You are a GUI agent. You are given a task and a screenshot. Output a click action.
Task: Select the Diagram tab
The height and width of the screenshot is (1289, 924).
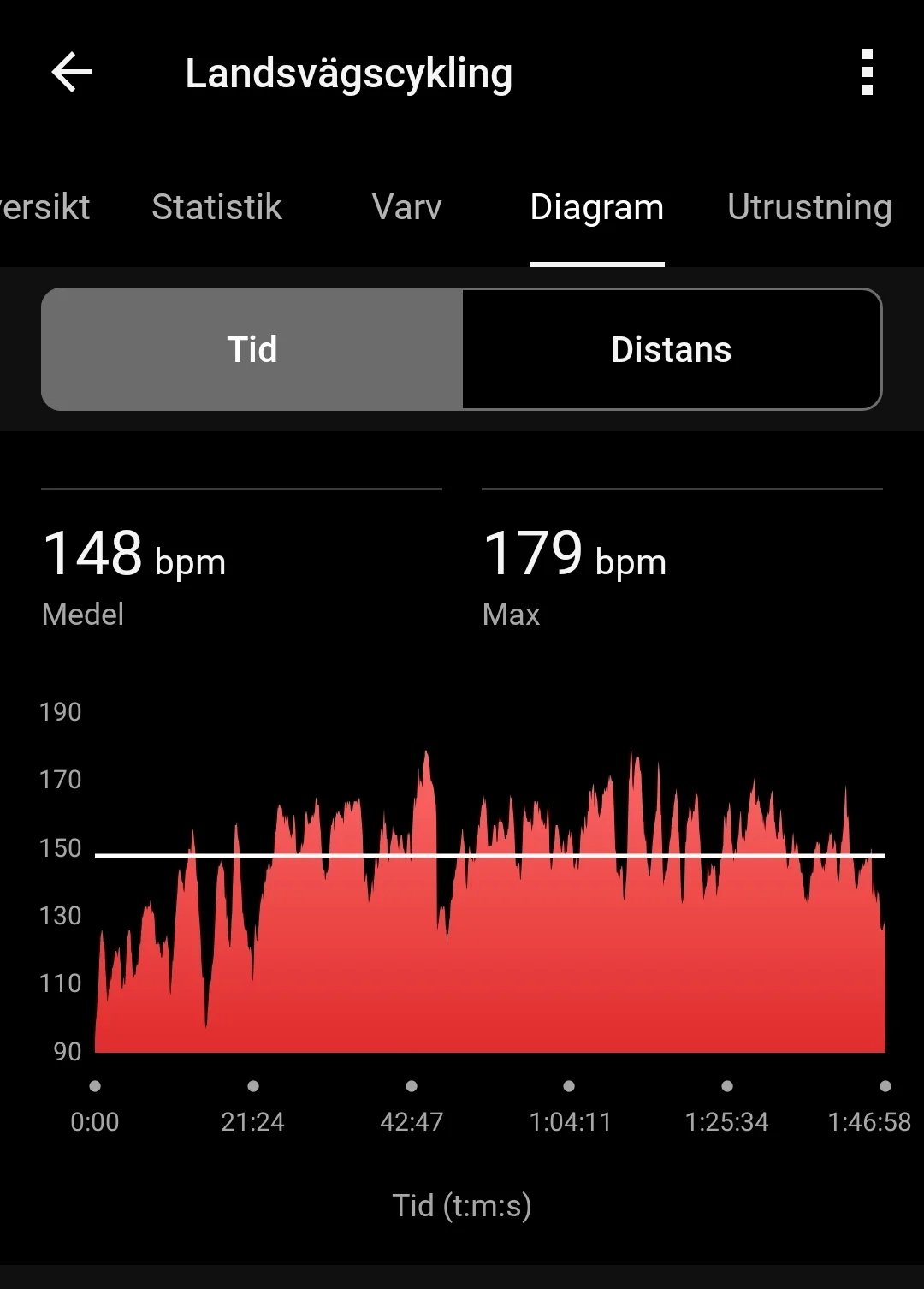tap(597, 207)
